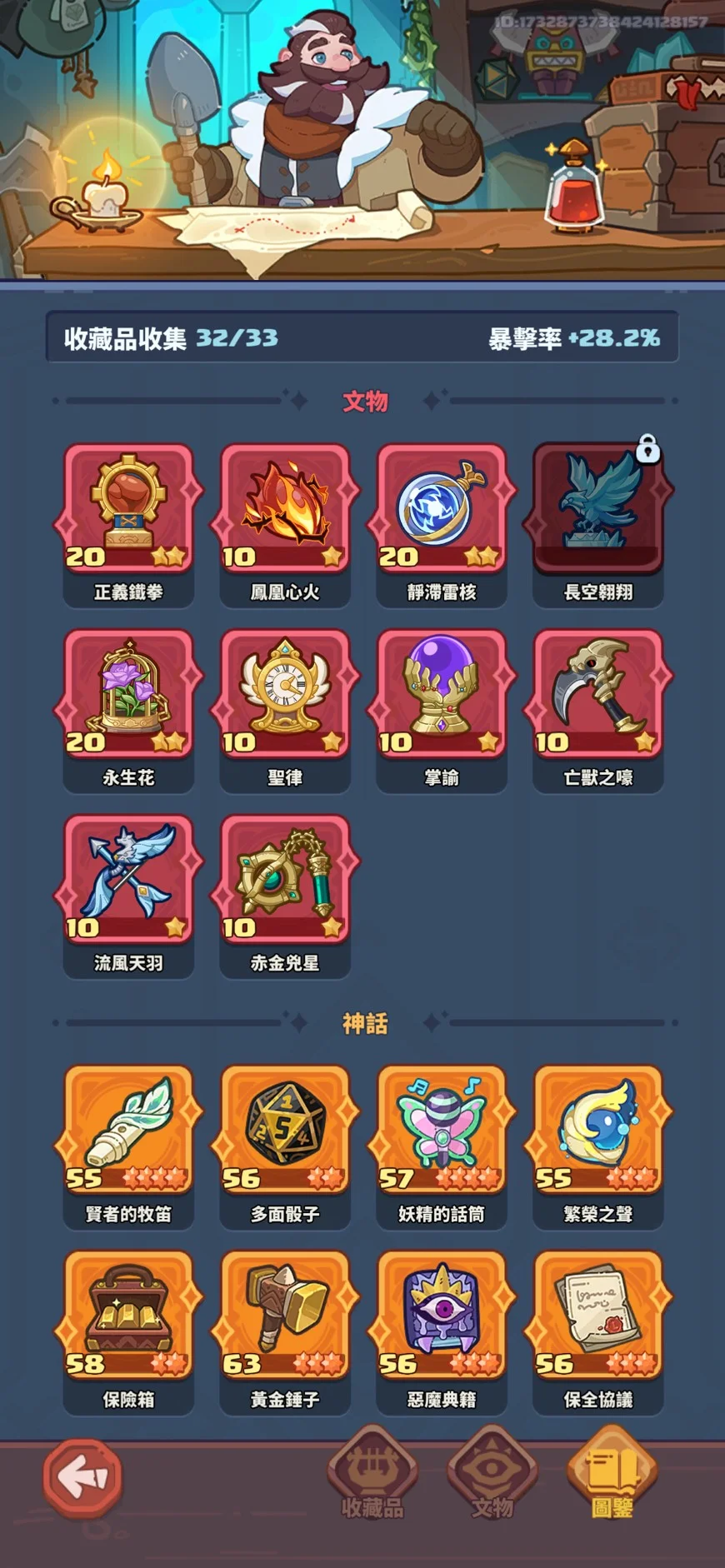Select the 掌諭 orb relic

[x=442, y=711]
